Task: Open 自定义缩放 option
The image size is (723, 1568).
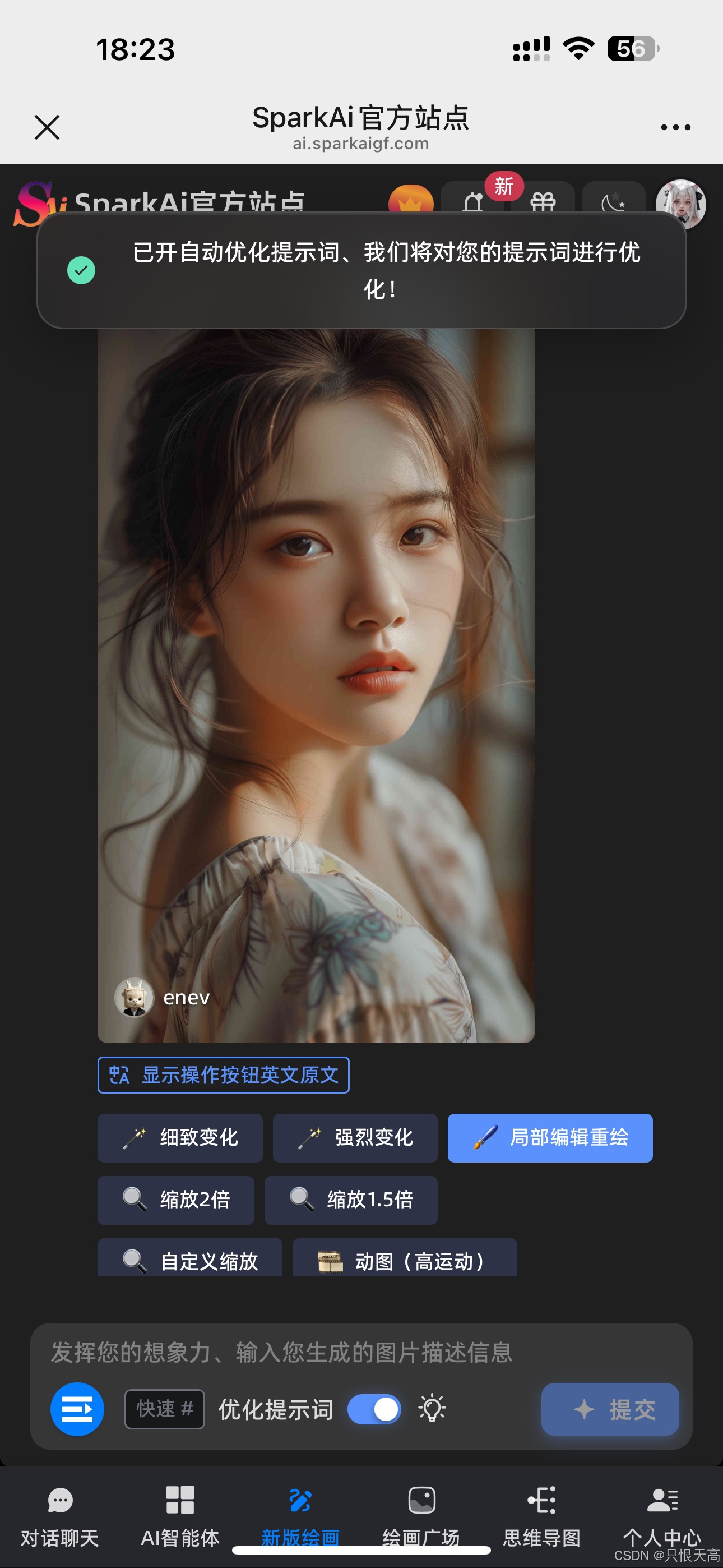Action: click(x=190, y=1259)
